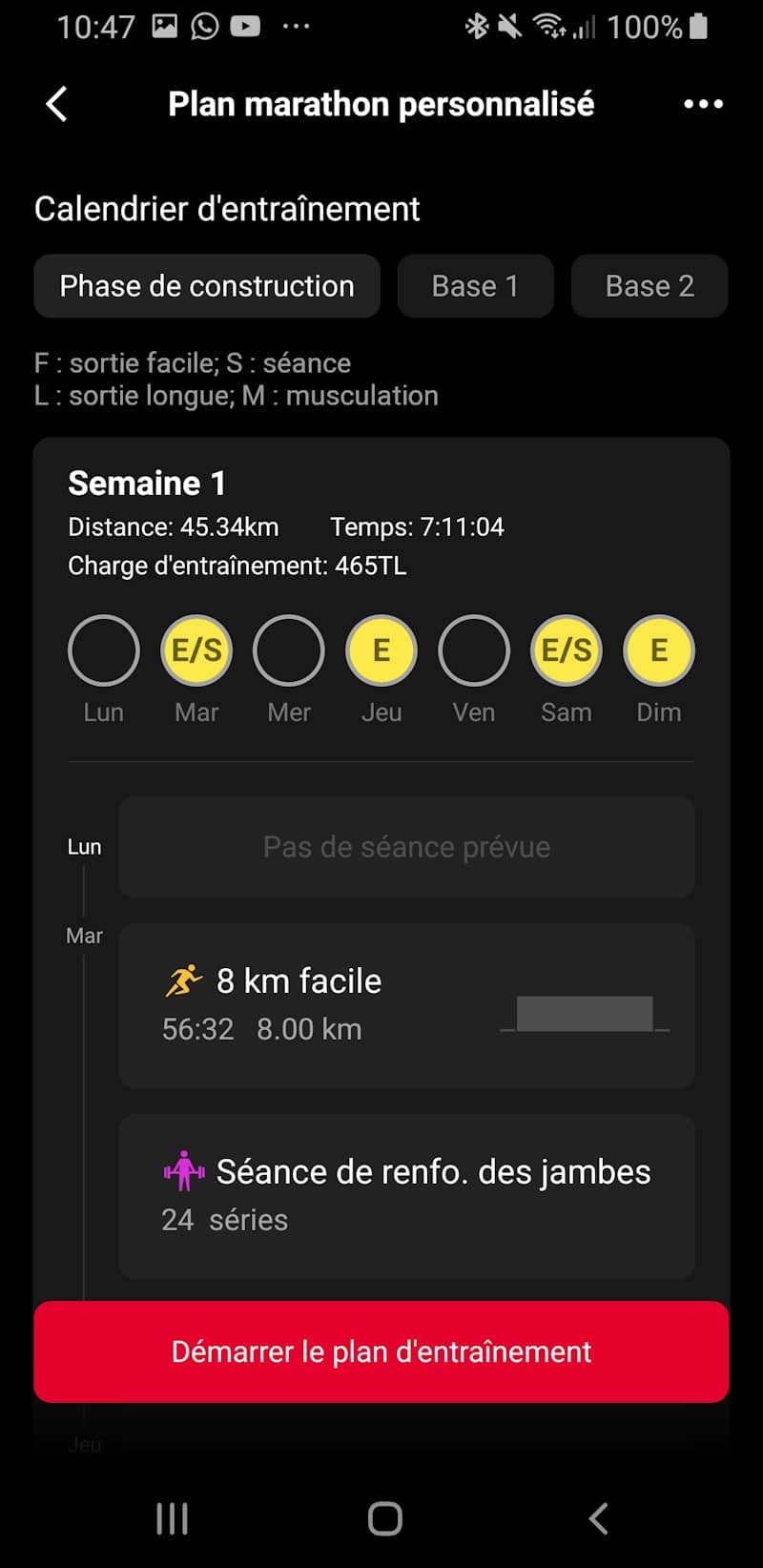
Task: Select Mer in the week row
Action: [x=289, y=650]
